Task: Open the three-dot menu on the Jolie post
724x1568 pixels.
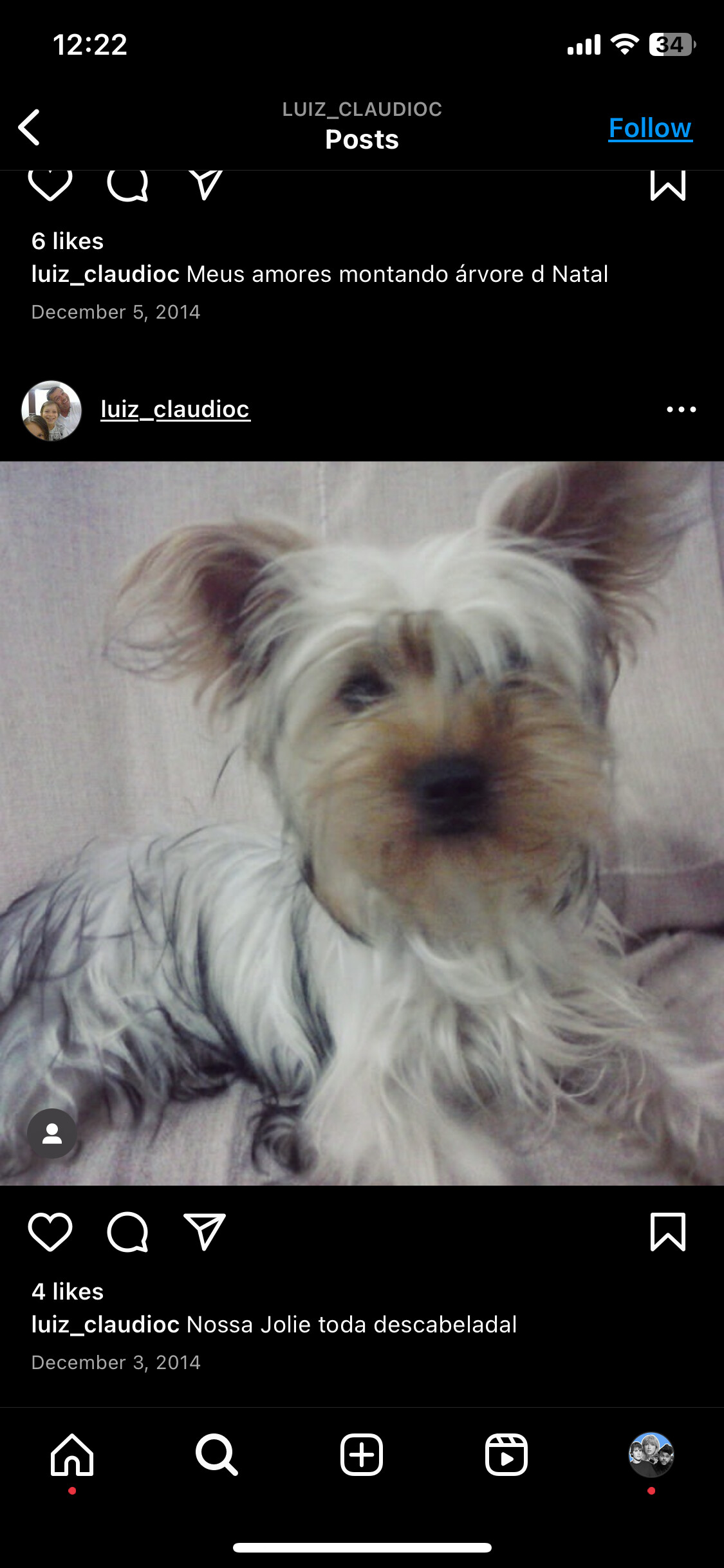Action: point(681,409)
